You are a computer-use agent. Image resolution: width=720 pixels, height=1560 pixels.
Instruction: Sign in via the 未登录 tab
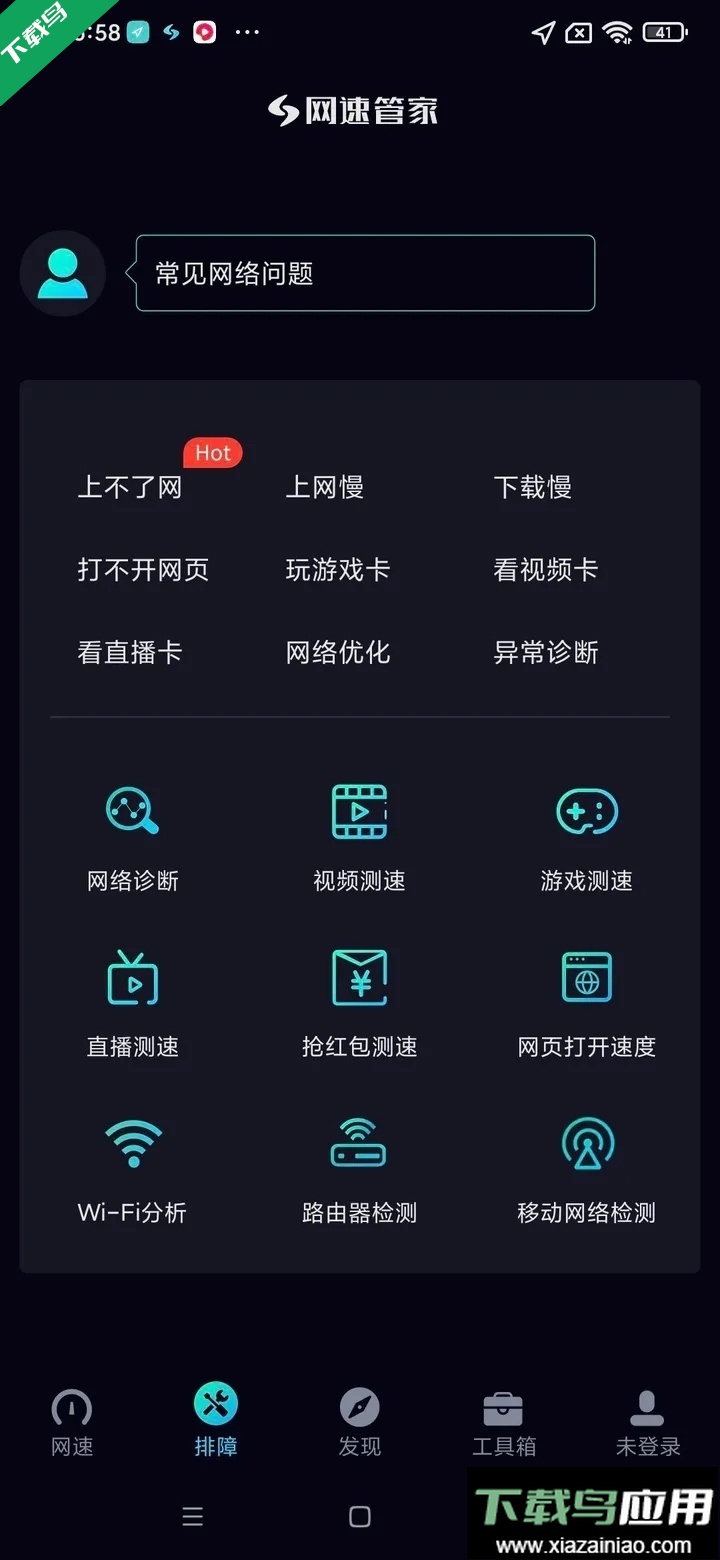coord(647,1420)
